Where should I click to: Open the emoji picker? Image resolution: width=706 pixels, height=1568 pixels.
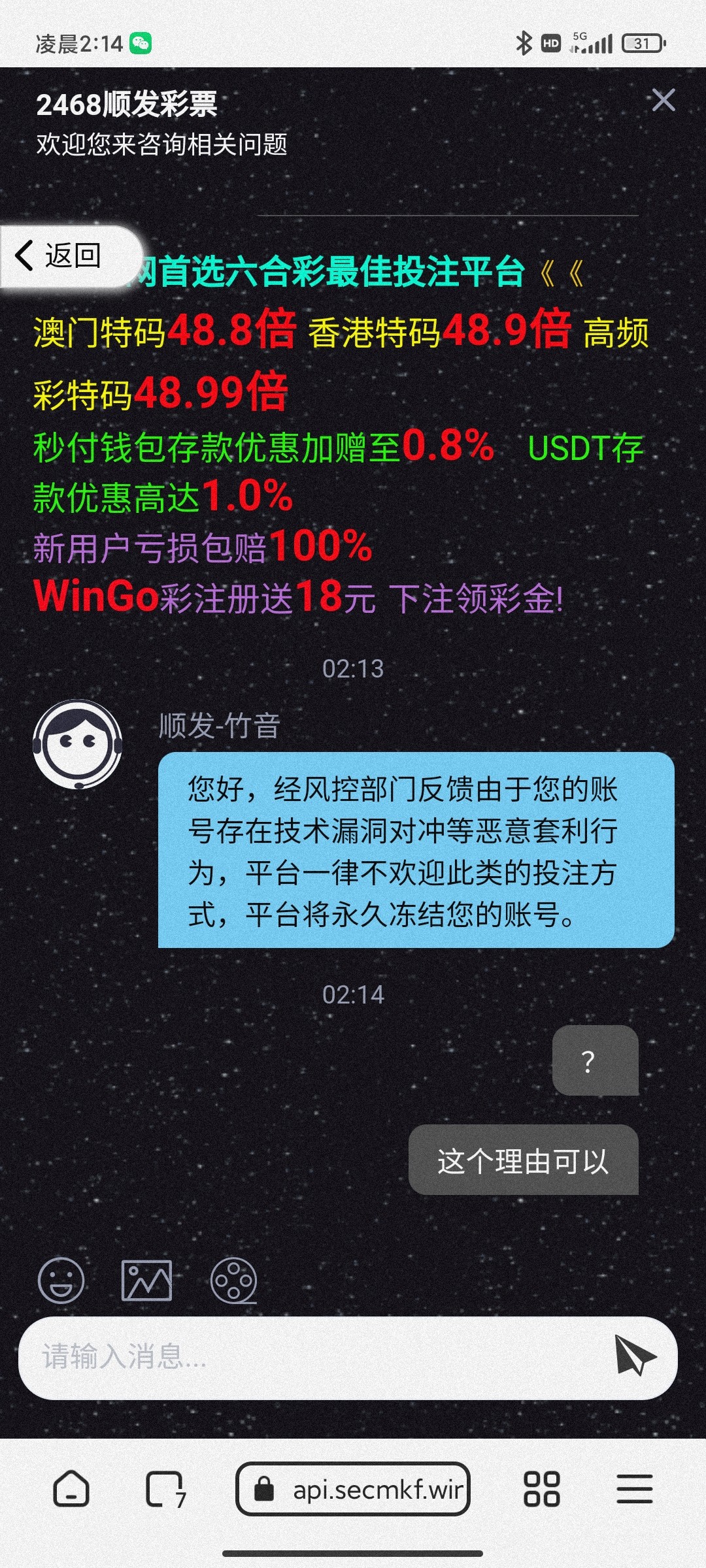click(x=61, y=1280)
